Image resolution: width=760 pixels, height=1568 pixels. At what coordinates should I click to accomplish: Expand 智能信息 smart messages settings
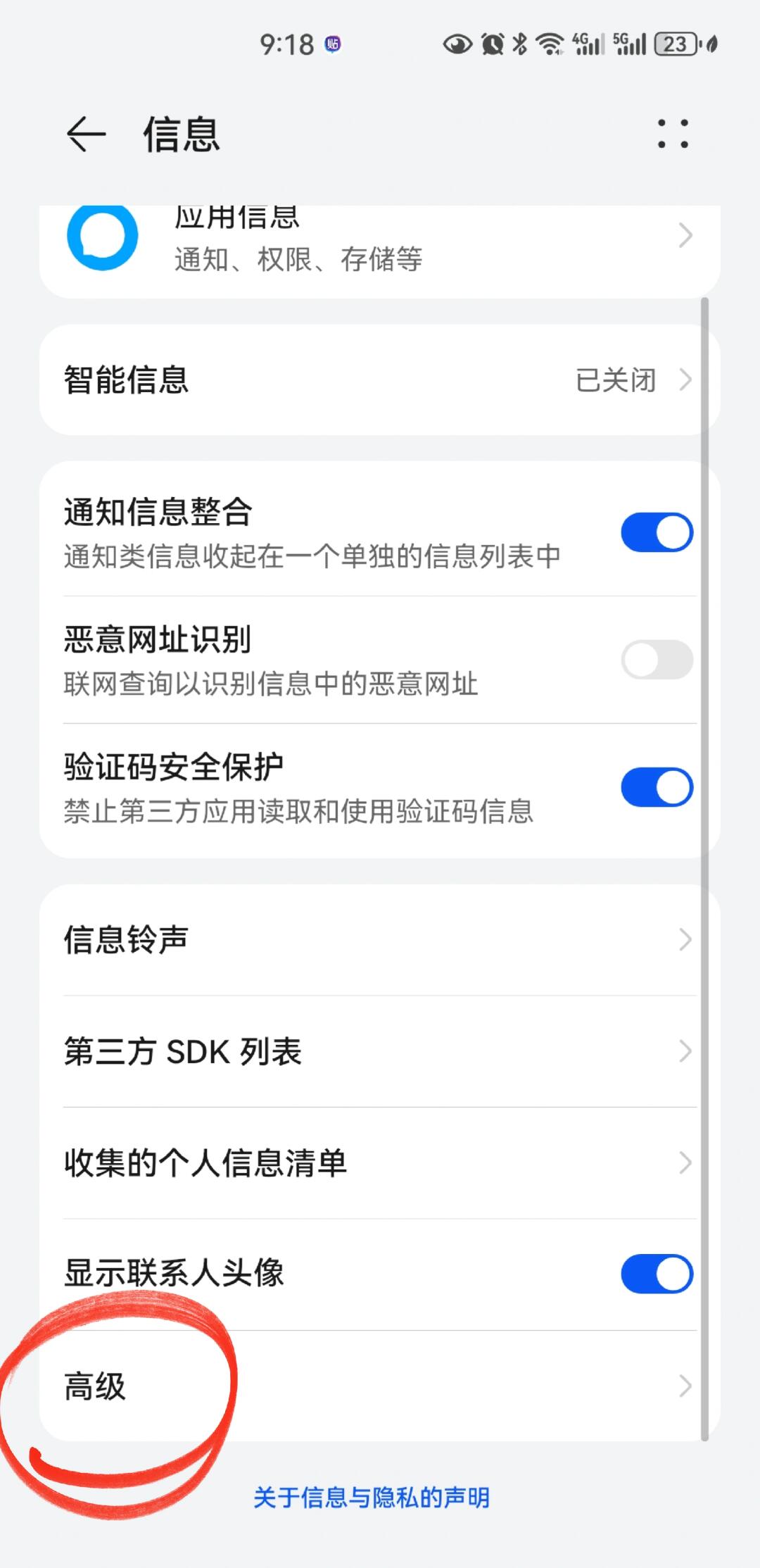380,380
